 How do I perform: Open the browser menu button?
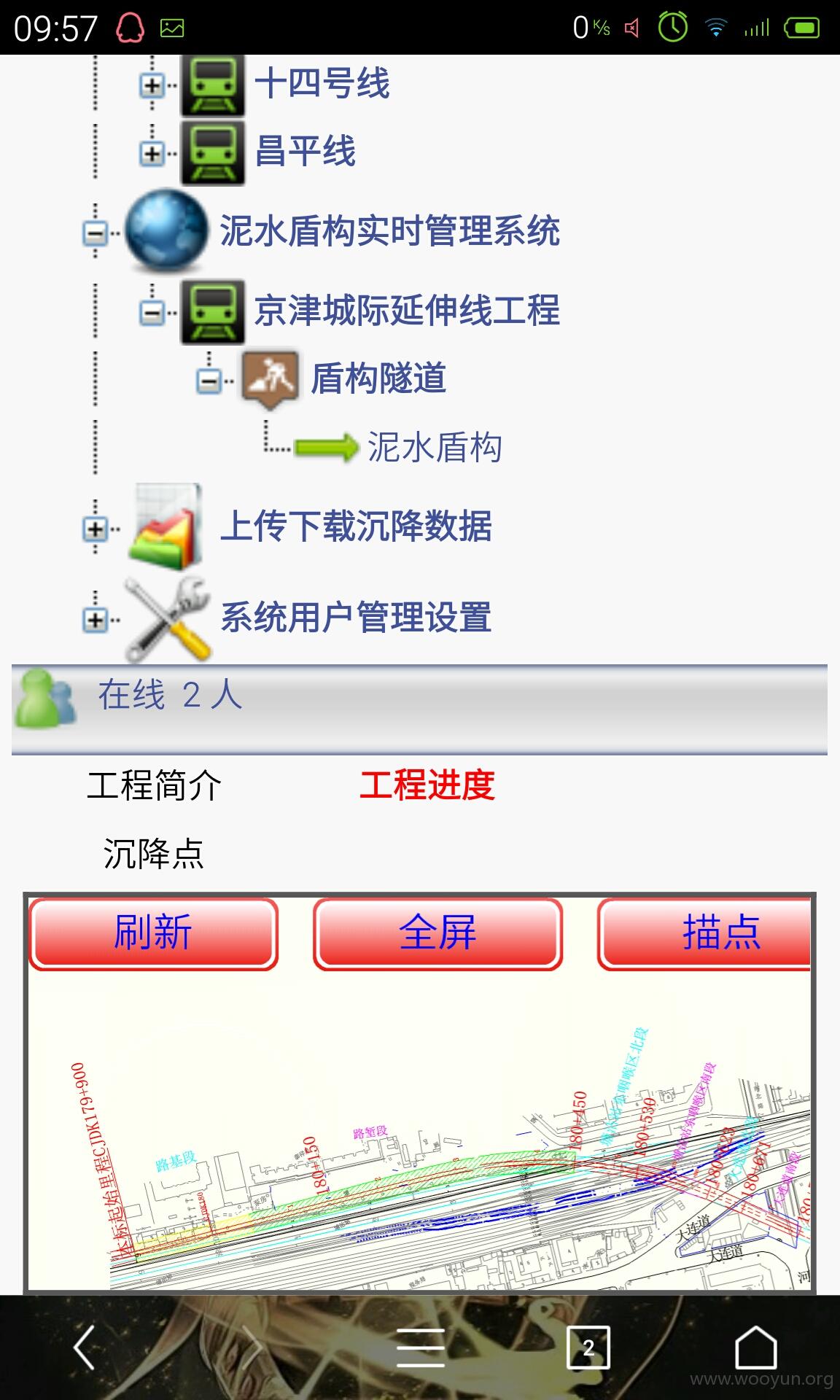pyautogui.click(x=421, y=1347)
